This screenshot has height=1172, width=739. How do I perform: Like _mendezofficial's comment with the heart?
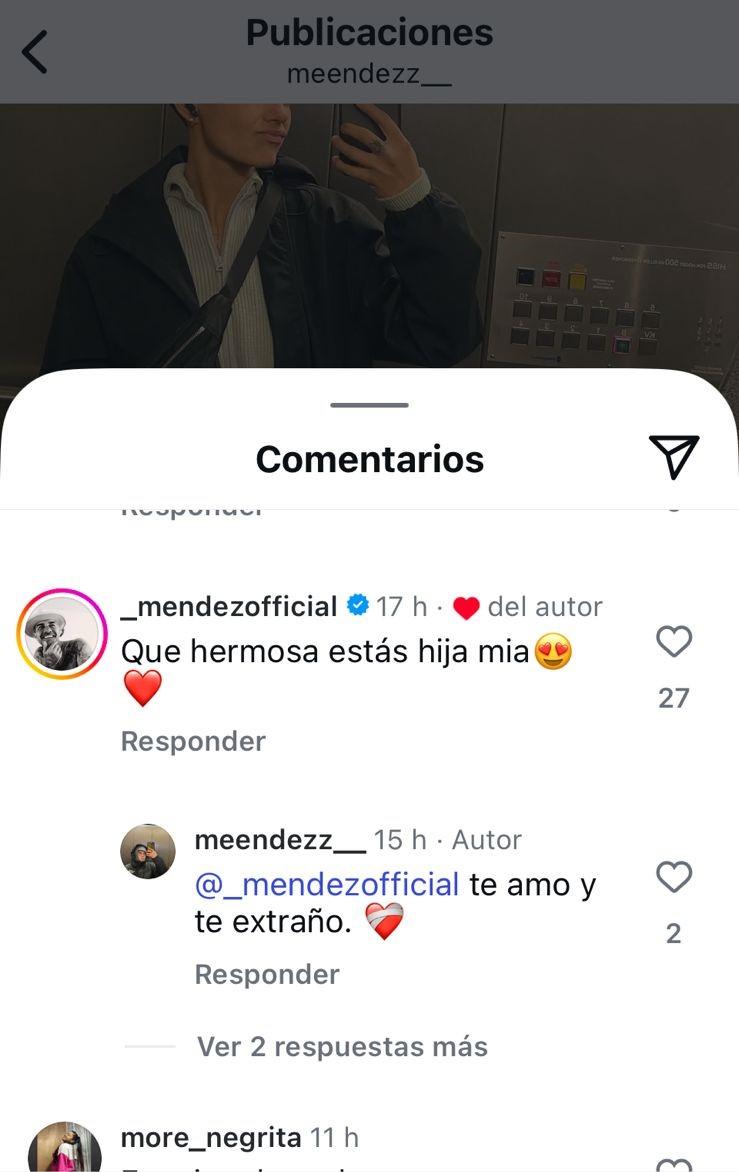click(673, 641)
